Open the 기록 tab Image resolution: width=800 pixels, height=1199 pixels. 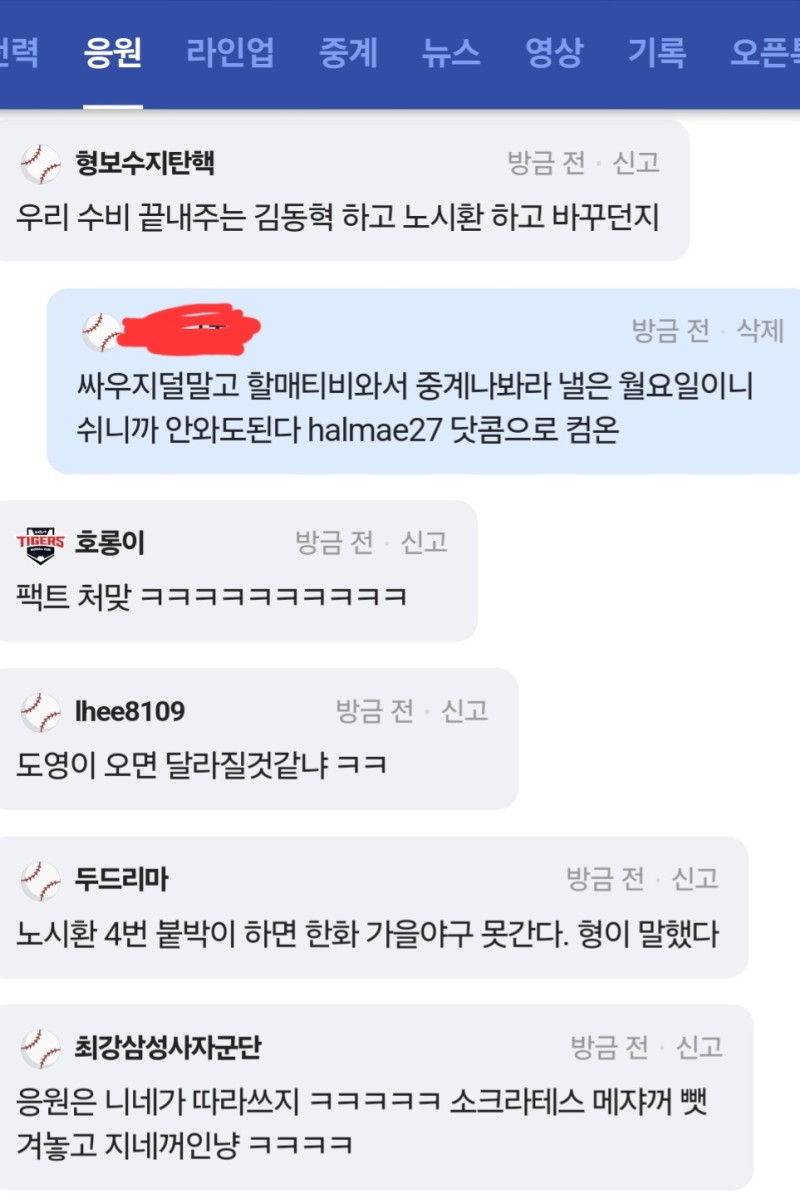pos(656,52)
